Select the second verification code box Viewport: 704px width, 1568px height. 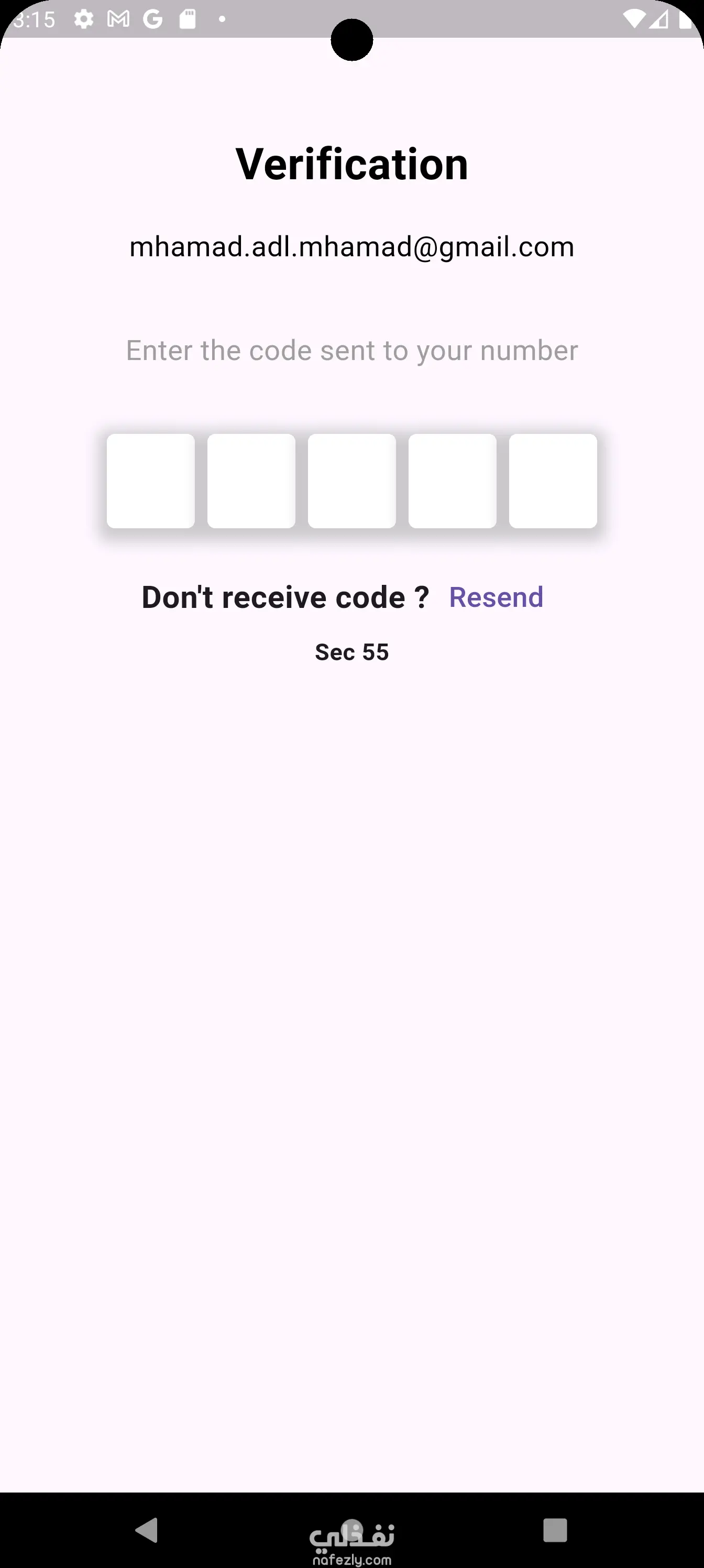pyautogui.click(x=251, y=480)
